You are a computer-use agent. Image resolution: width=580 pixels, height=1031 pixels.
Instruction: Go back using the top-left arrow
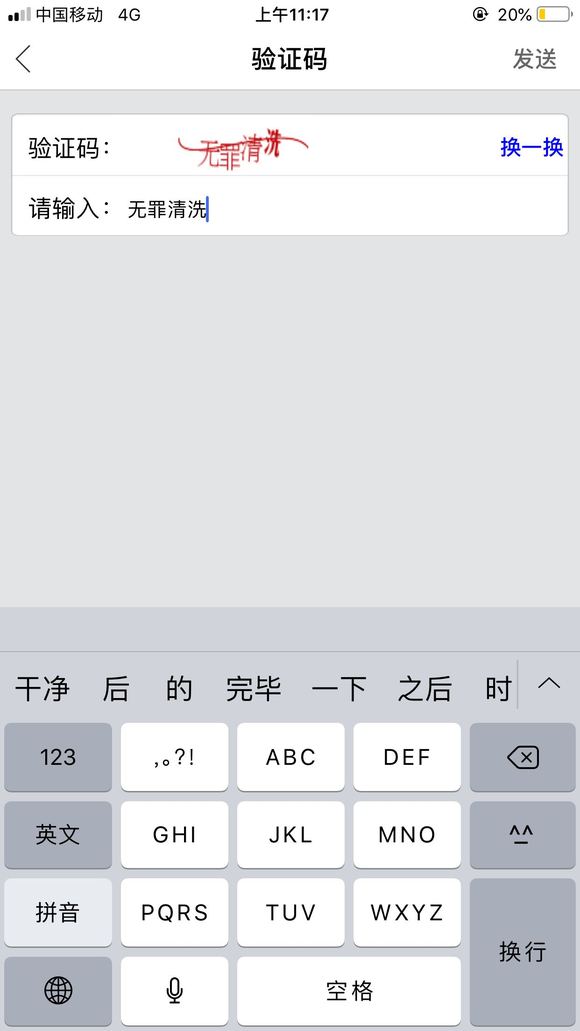(x=24, y=59)
